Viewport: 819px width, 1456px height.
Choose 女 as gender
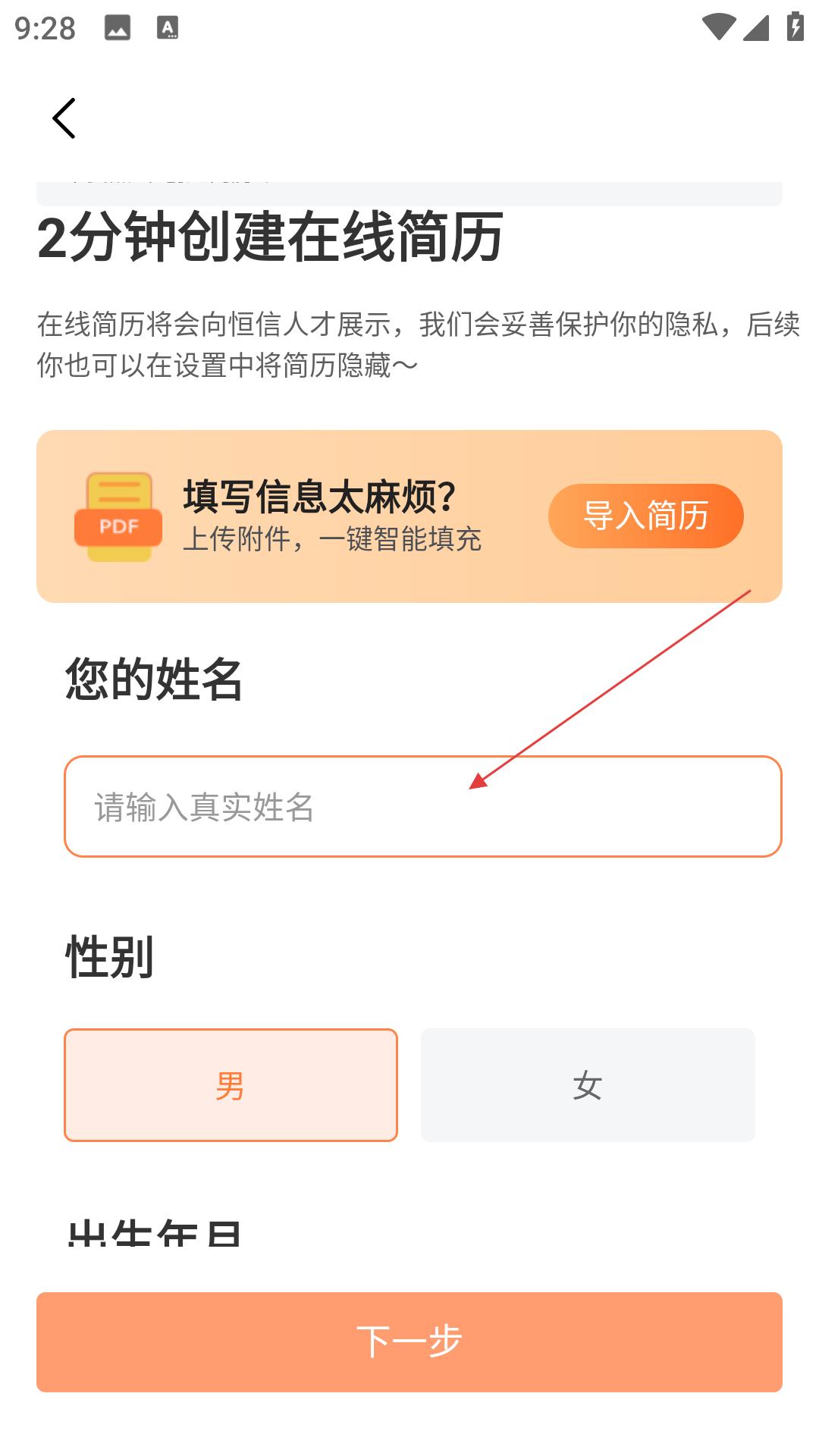coord(588,1085)
